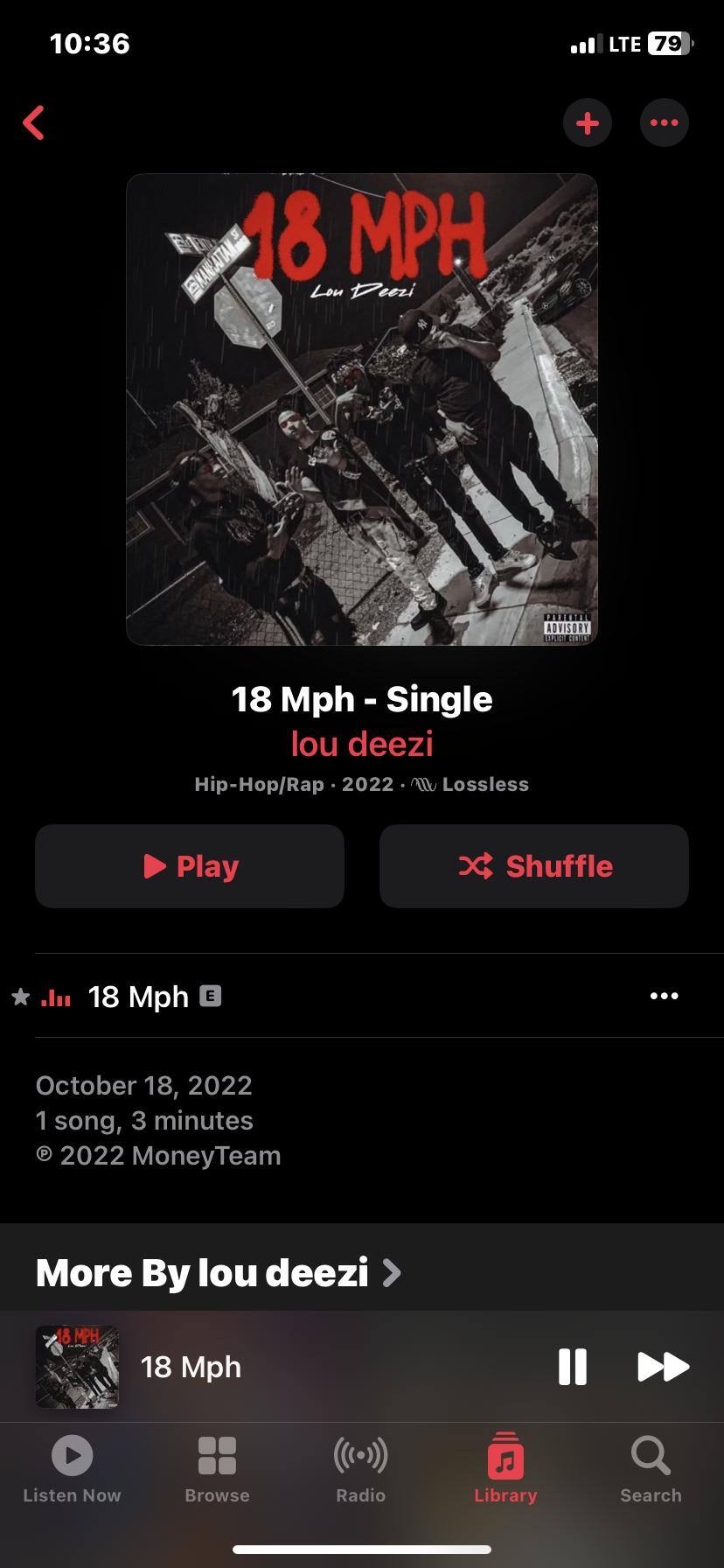Switch to the Listen Now tab
The width and height of the screenshot is (724, 1568).
[72, 1470]
